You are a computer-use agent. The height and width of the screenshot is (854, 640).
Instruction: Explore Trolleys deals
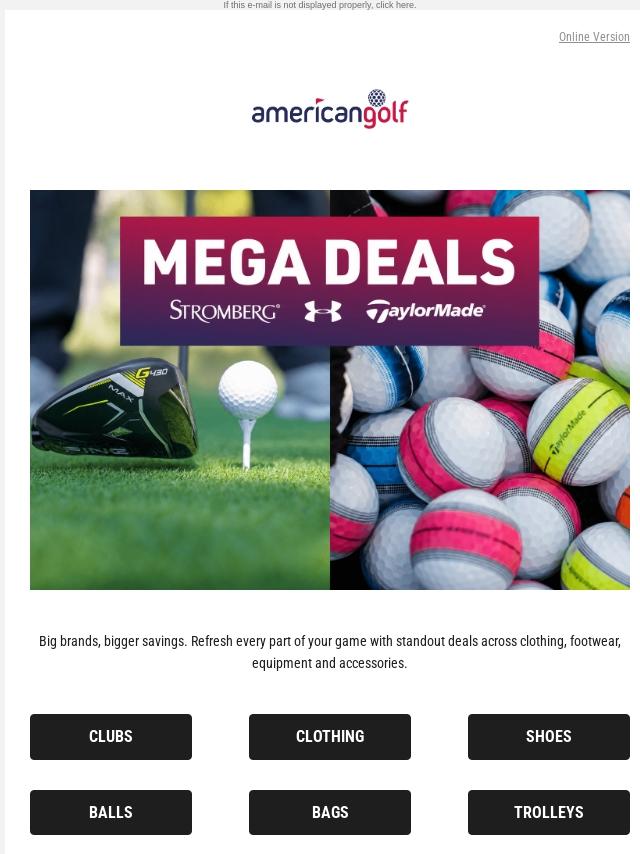point(548,812)
